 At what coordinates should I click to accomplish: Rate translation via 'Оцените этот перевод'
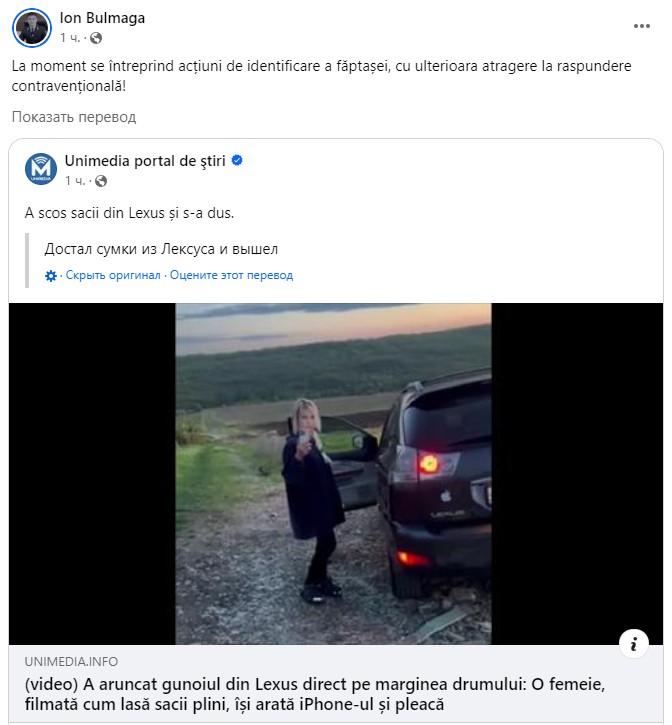231,275
